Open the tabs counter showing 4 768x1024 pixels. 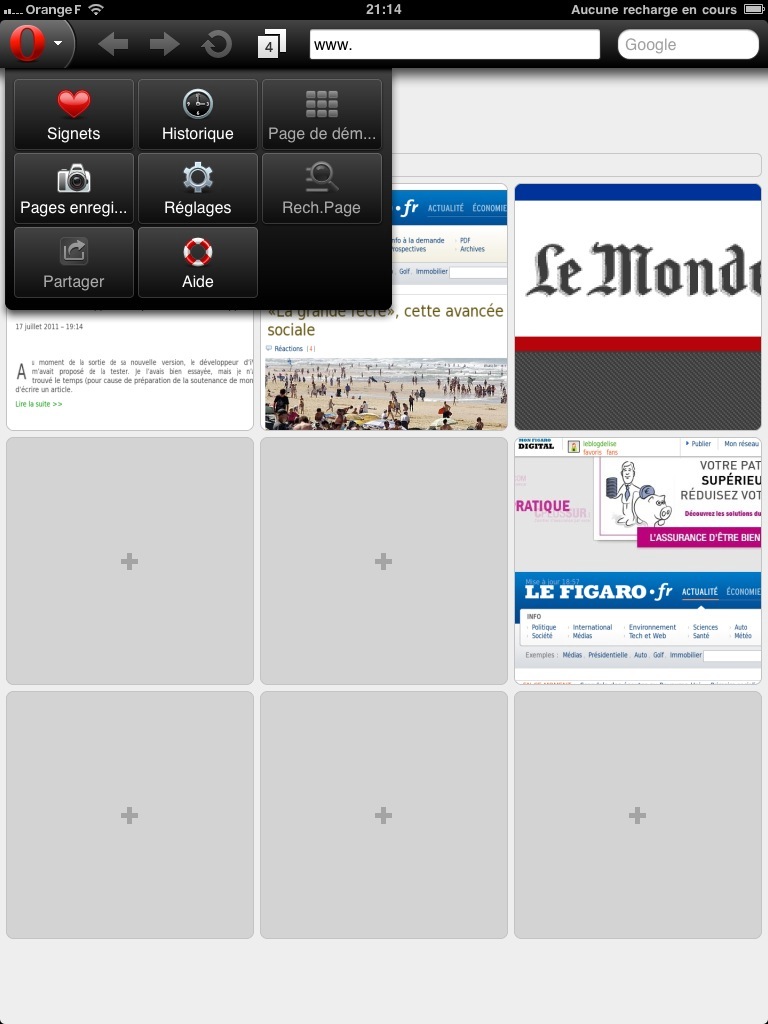(x=271, y=44)
